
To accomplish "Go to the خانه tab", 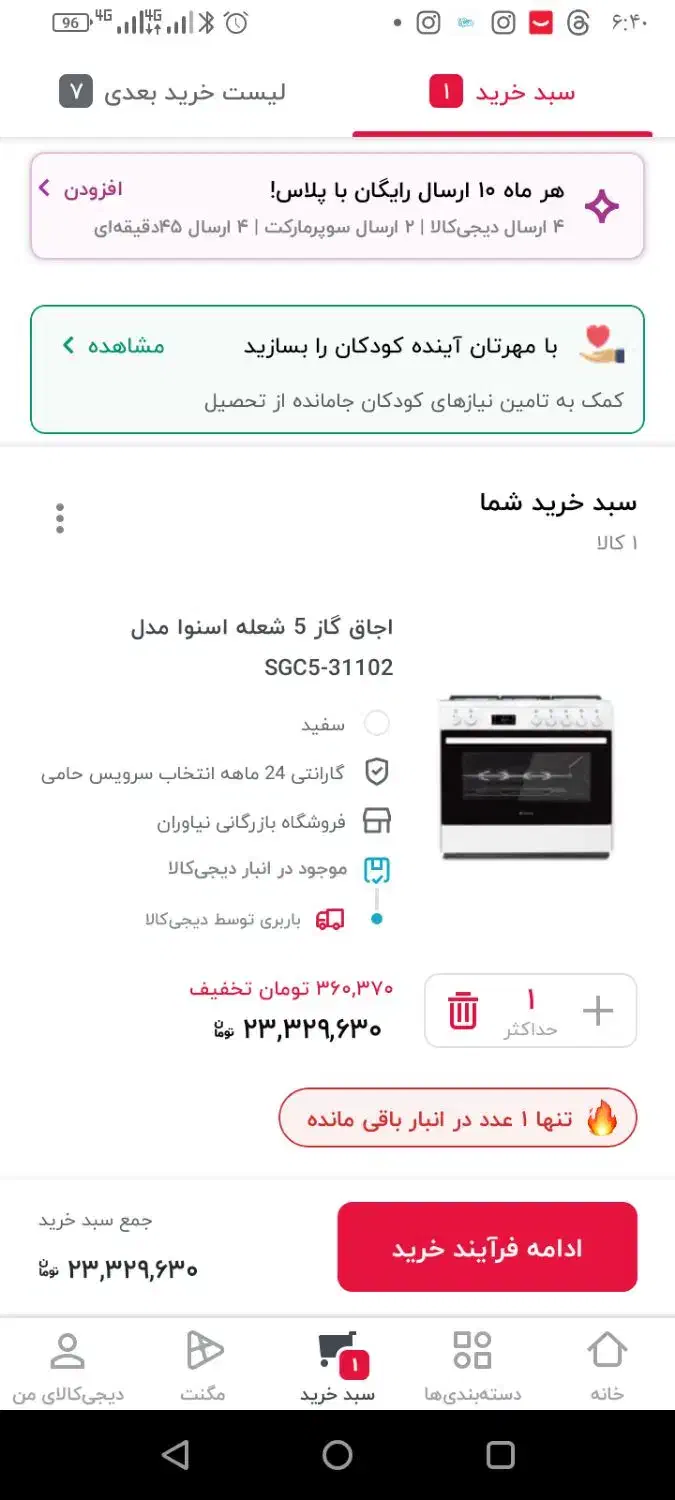I will [x=607, y=1365].
